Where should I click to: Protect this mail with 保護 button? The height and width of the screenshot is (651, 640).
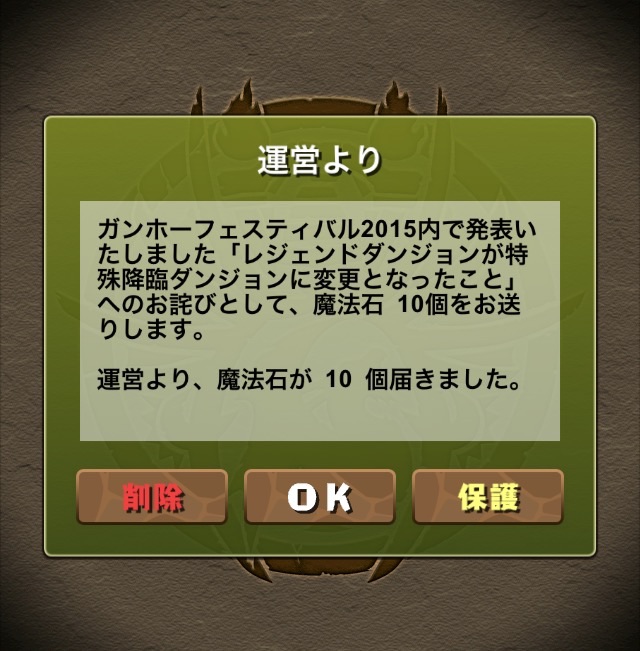(488, 497)
